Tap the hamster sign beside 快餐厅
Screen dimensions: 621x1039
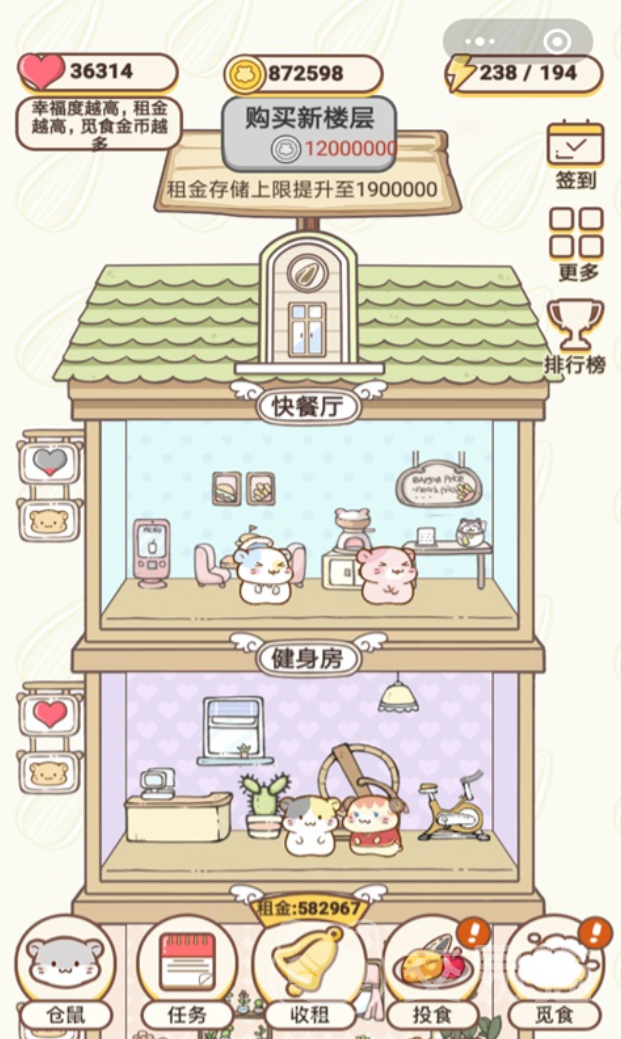tap(50, 520)
